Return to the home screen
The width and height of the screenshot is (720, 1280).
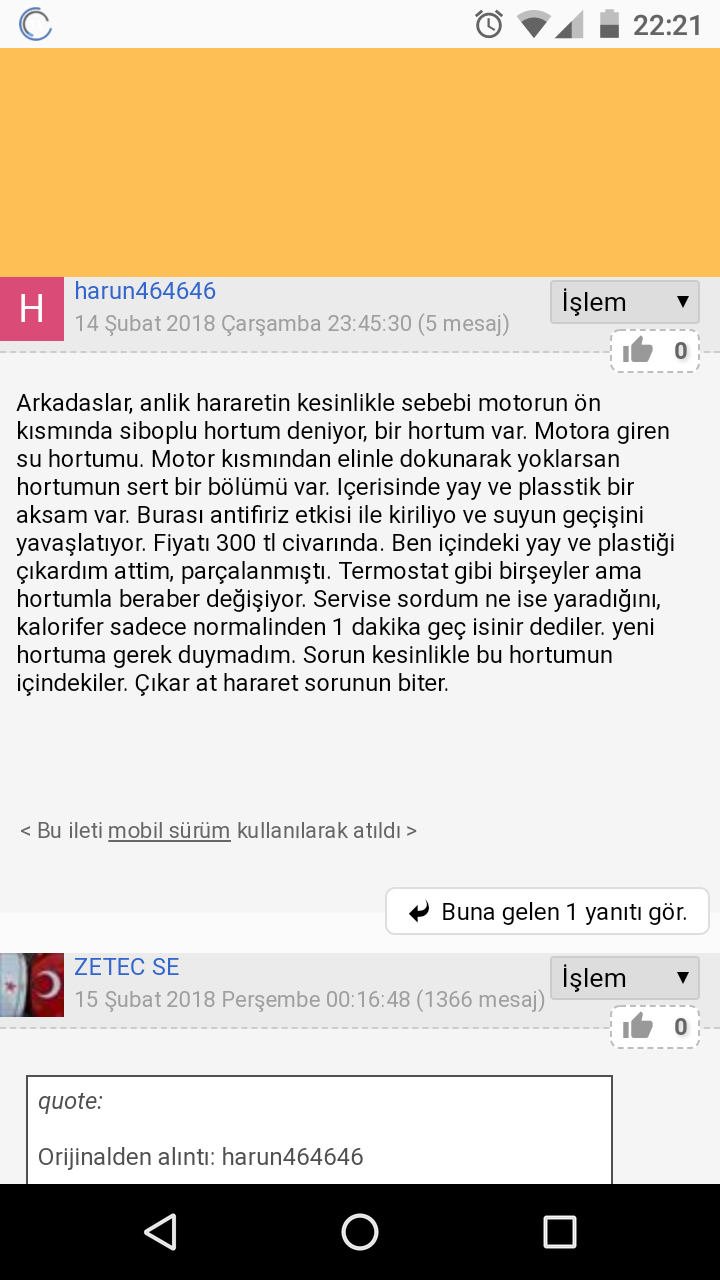tap(360, 1232)
